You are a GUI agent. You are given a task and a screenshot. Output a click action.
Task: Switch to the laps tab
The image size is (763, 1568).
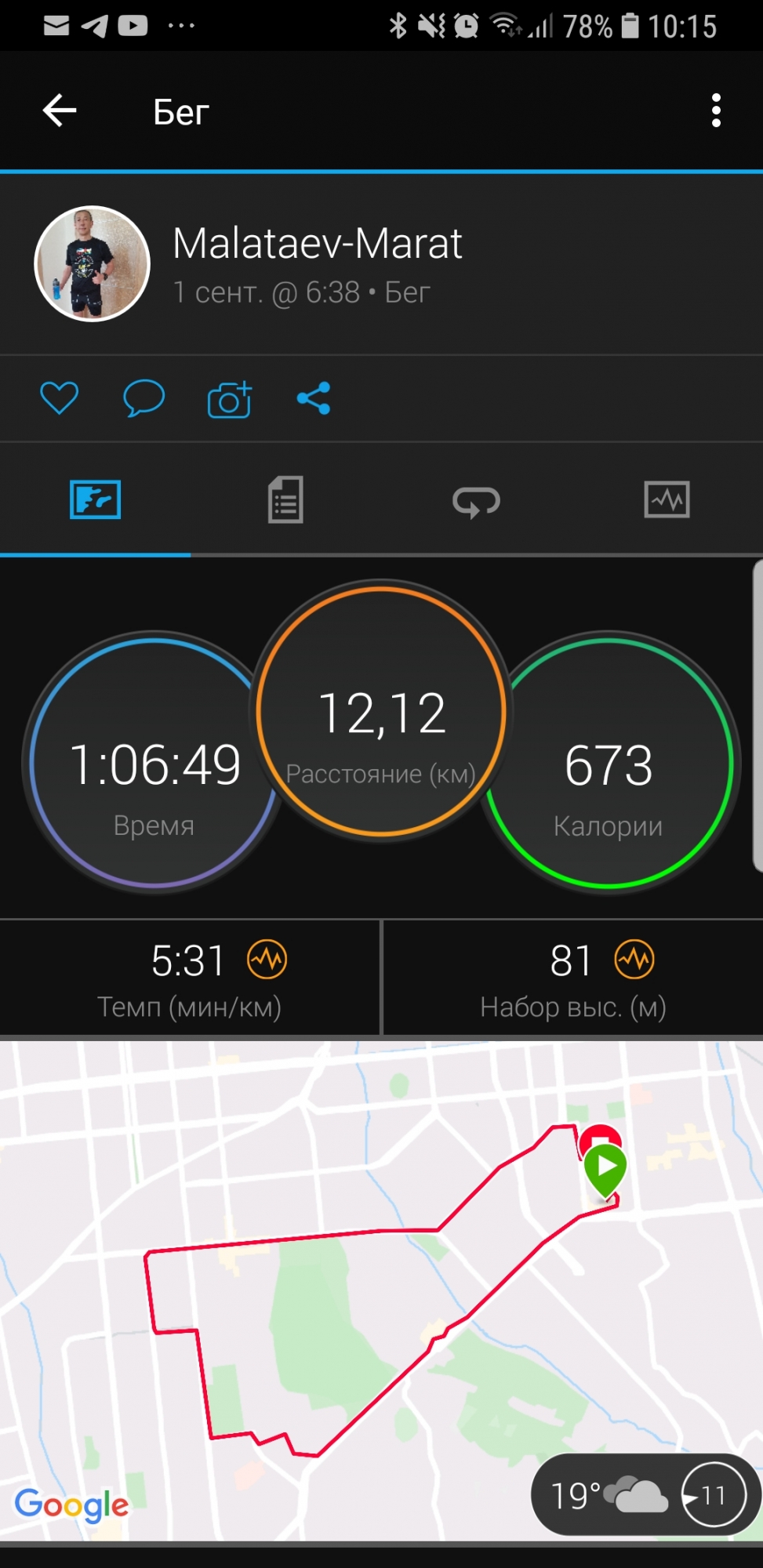[476, 500]
